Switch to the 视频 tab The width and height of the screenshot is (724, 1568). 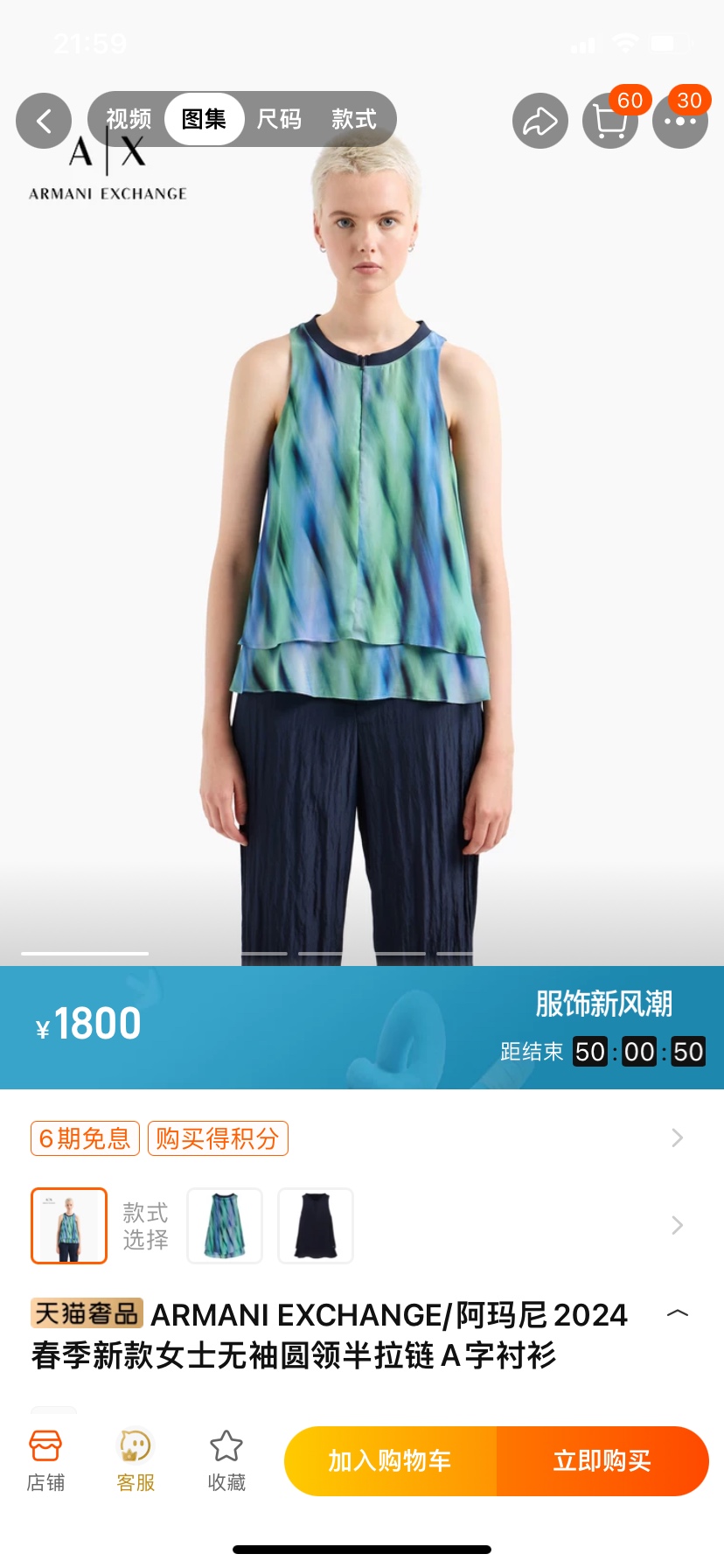129,119
